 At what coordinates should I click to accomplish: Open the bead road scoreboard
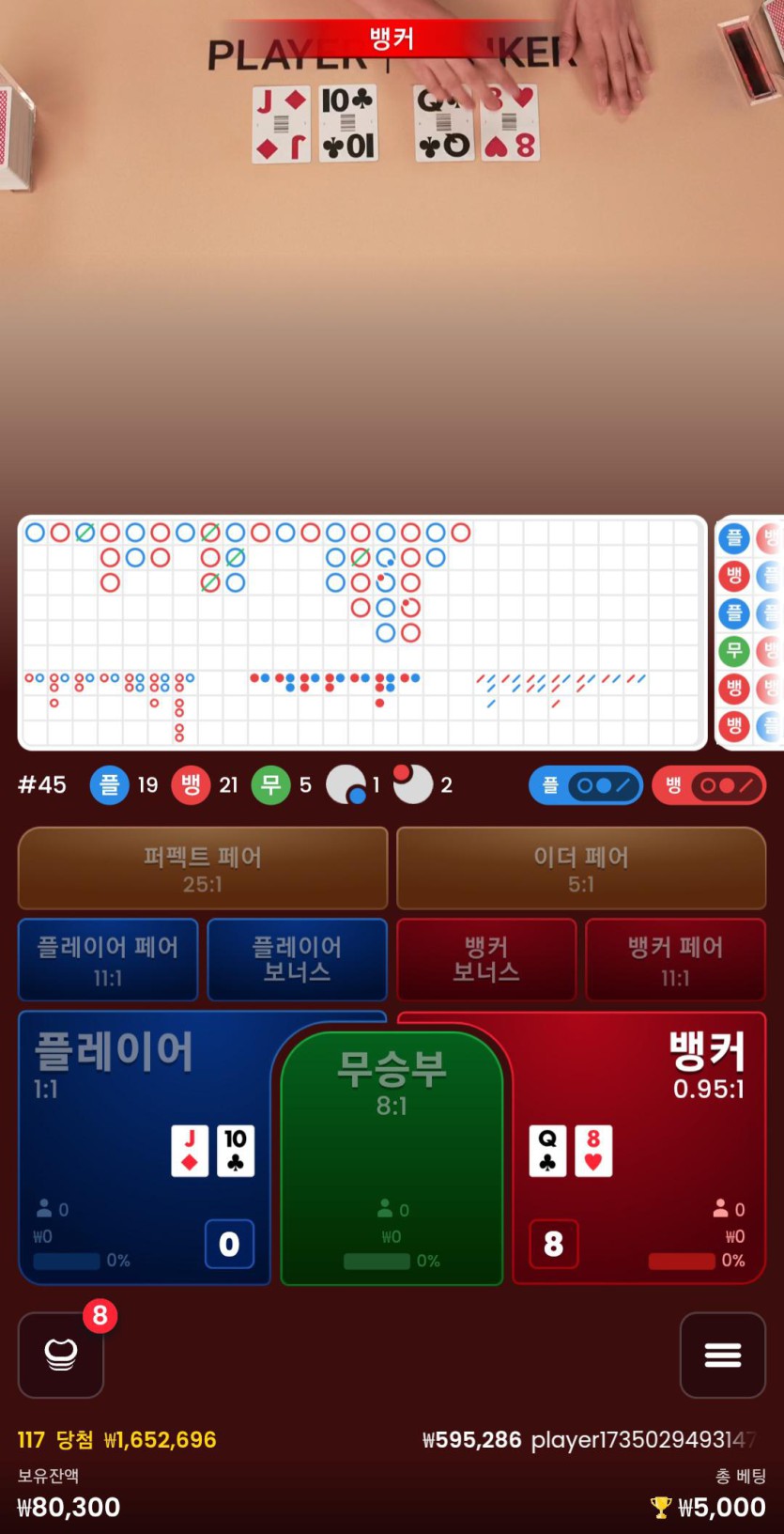(x=361, y=632)
